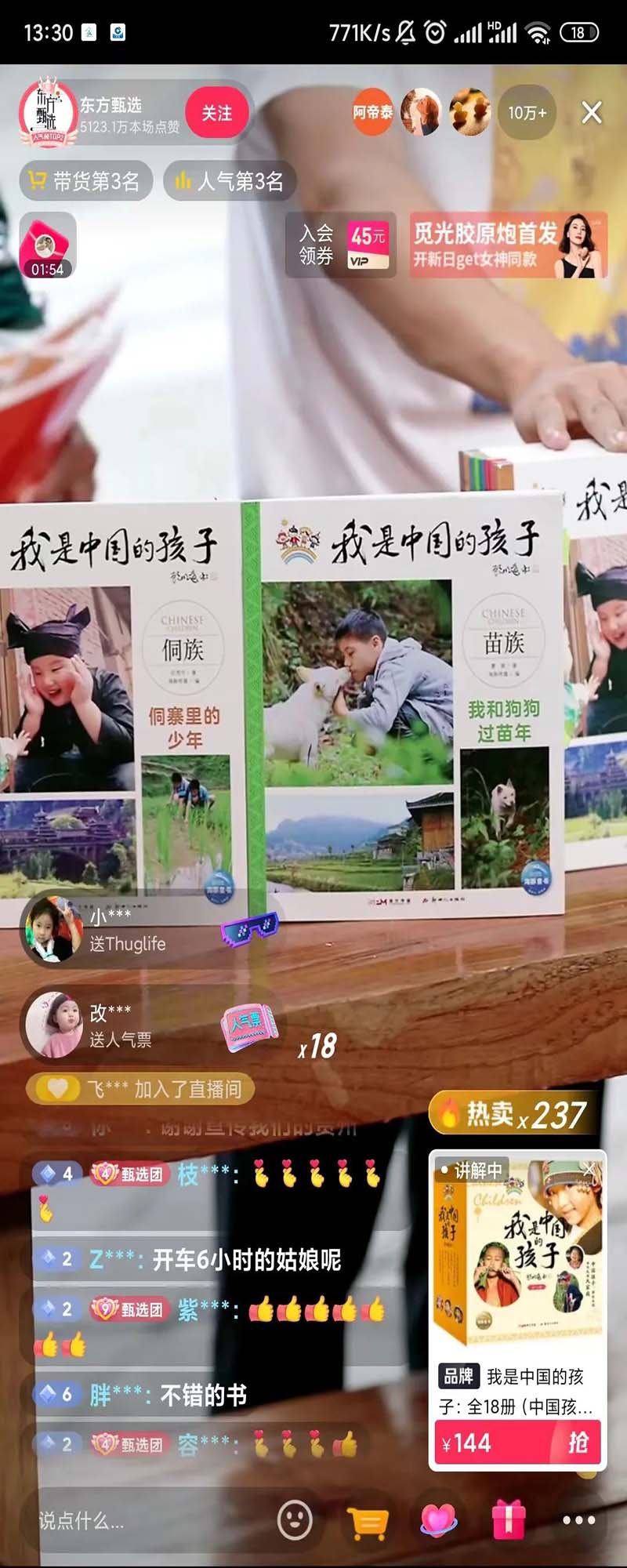Open the red envelope countdown widget
Viewport: 627px width, 1568px height.
pos(47,245)
